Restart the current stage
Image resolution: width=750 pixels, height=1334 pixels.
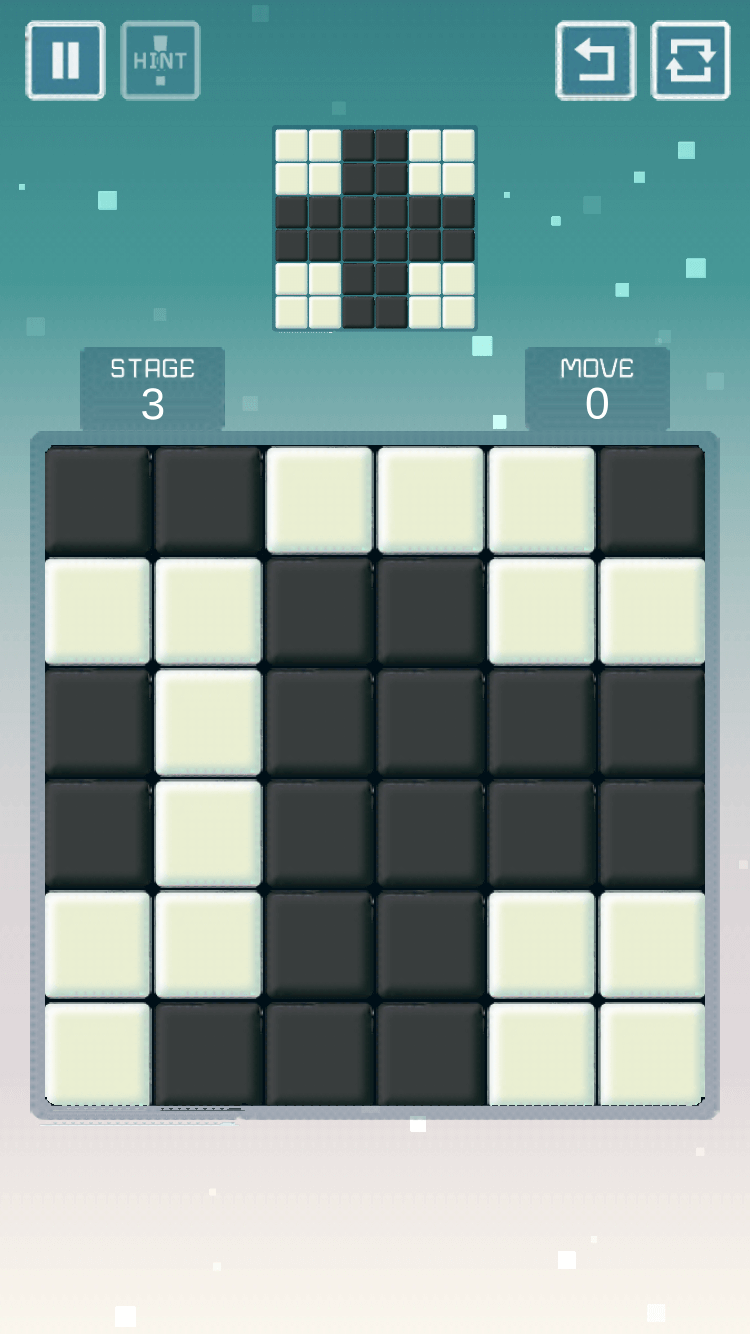(x=690, y=61)
